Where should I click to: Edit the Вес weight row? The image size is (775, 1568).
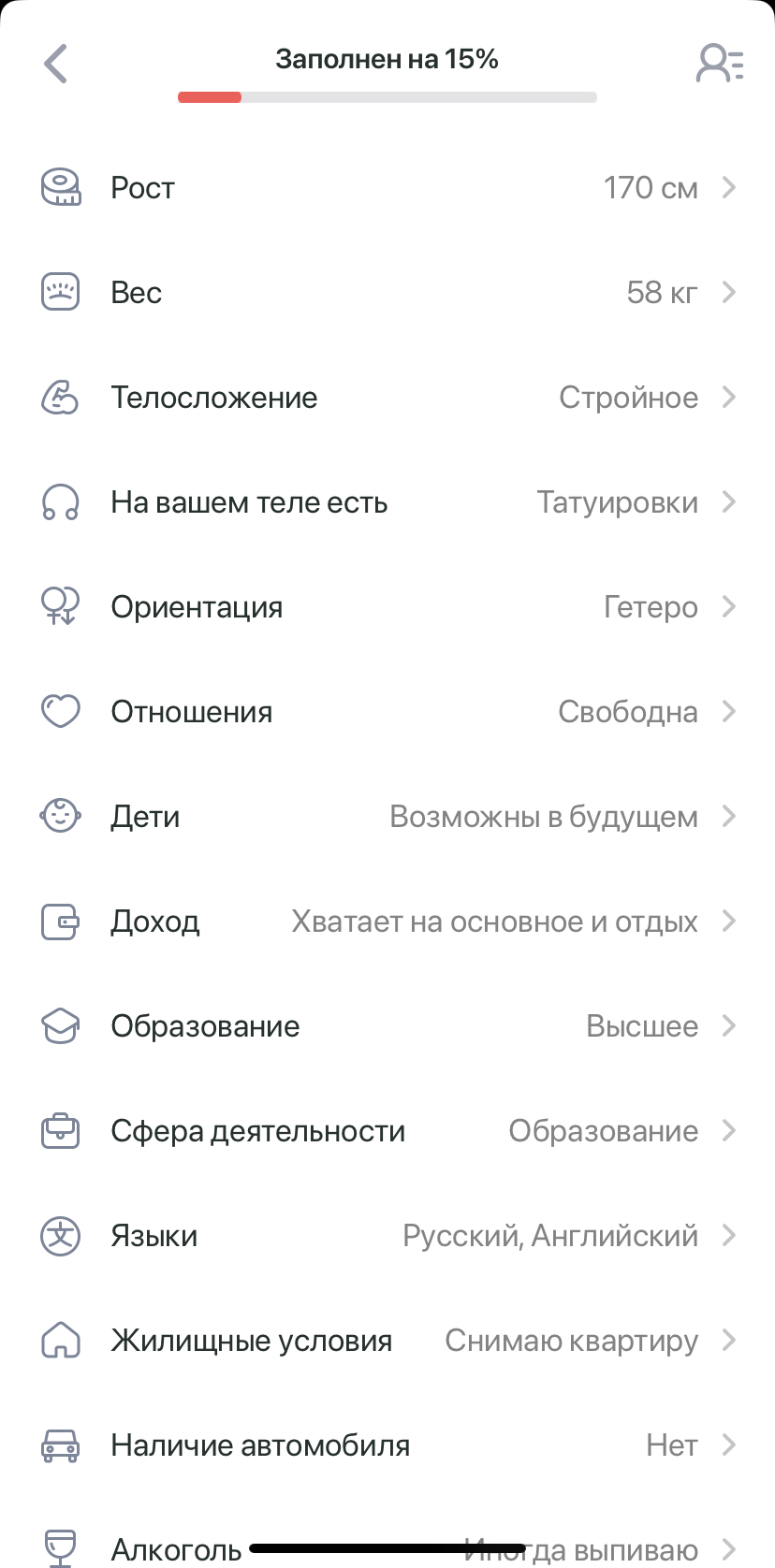pos(387,293)
